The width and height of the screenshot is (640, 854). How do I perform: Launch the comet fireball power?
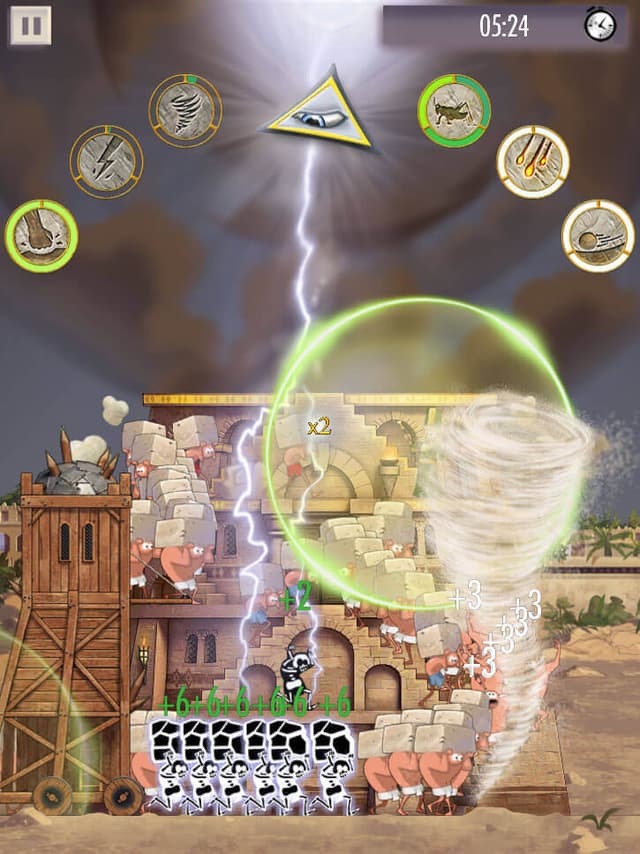(x=598, y=236)
